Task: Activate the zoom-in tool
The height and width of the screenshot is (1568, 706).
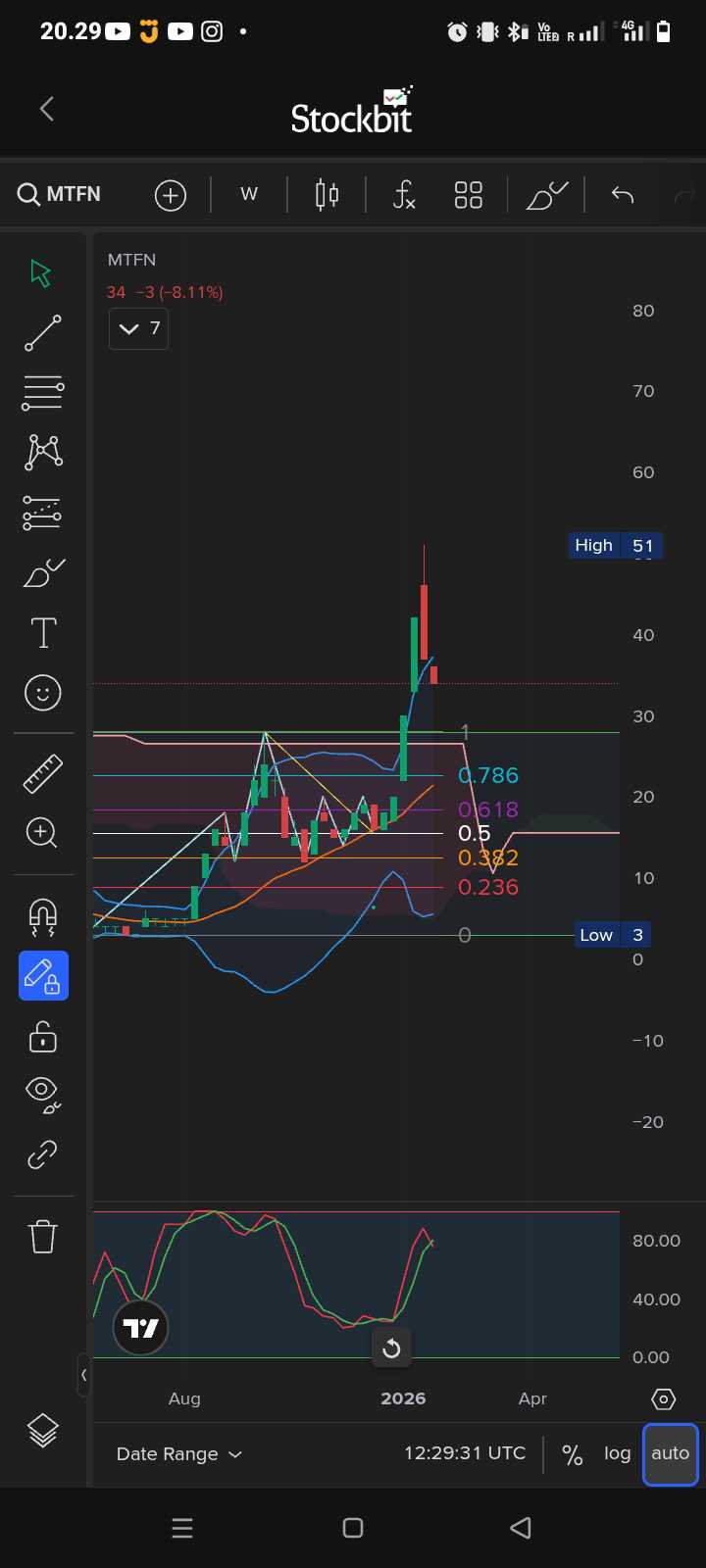Action: 43,833
